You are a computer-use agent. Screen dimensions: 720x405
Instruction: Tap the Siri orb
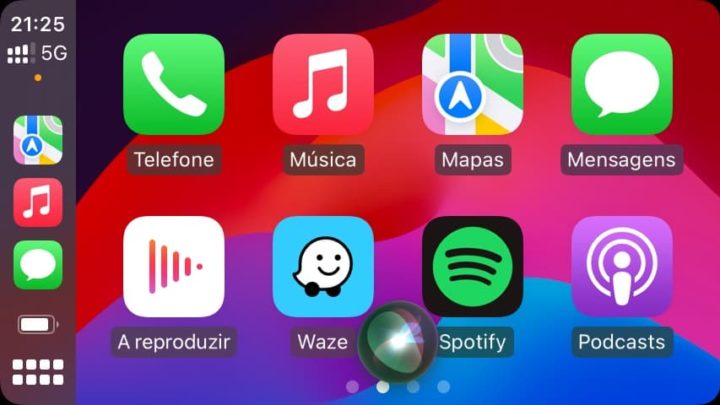coord(397,342)
